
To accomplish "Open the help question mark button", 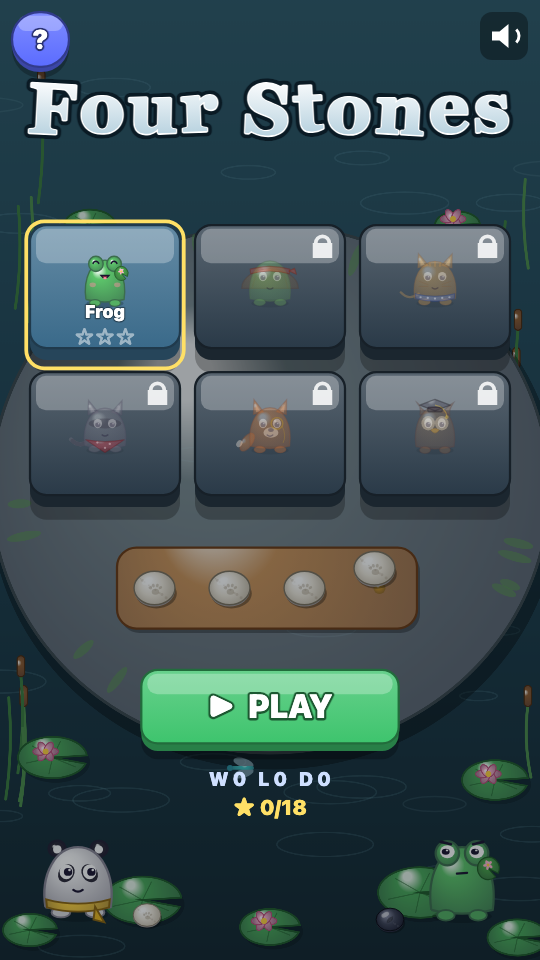I will [40, 40].
